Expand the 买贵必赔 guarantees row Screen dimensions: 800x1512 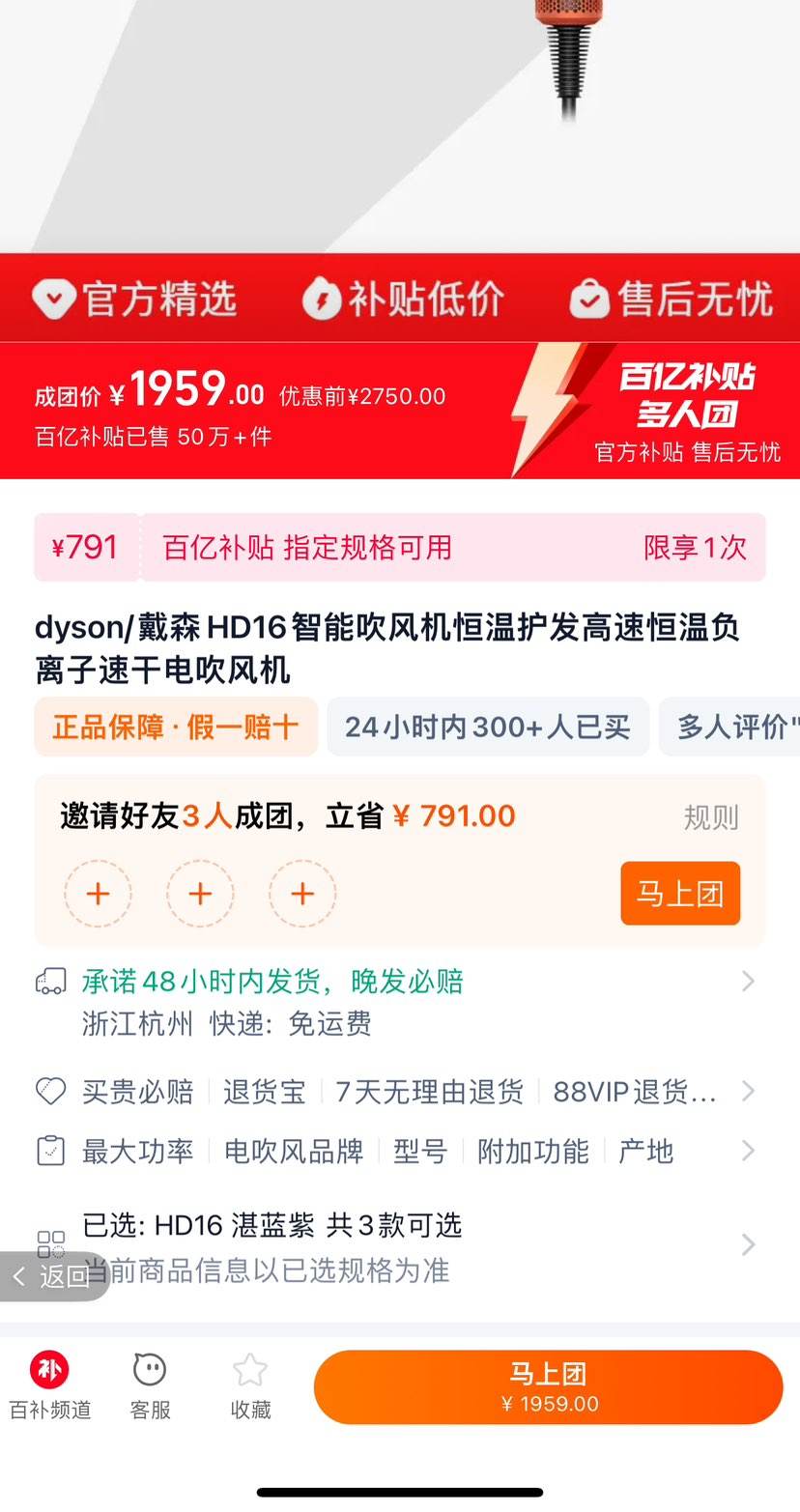749,1091
